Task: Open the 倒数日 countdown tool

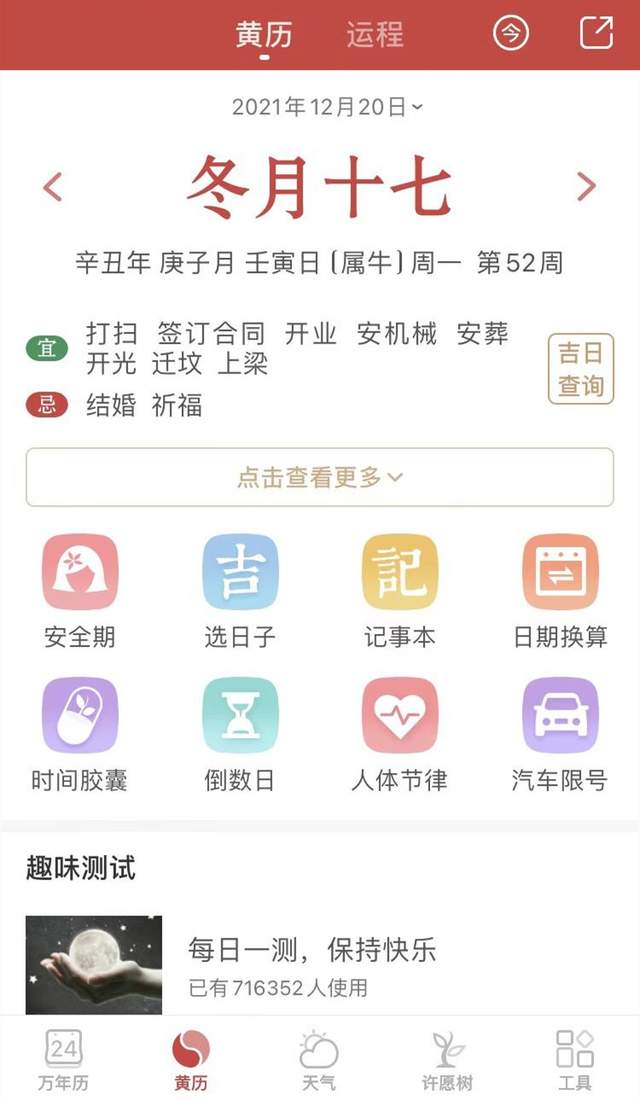Action: (x=240, y=734)
